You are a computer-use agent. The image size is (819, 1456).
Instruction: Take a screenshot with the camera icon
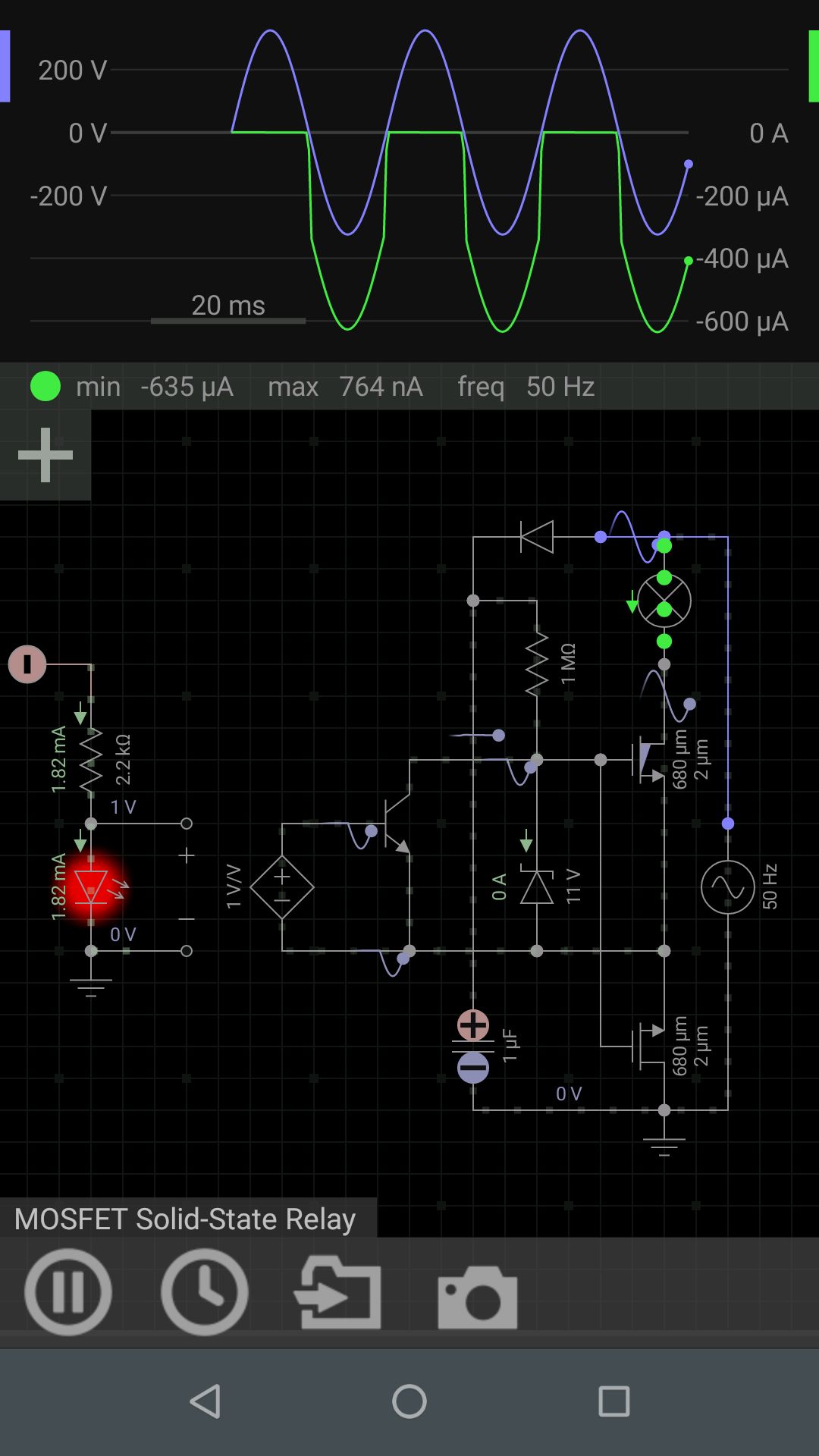coord(478,1295)
